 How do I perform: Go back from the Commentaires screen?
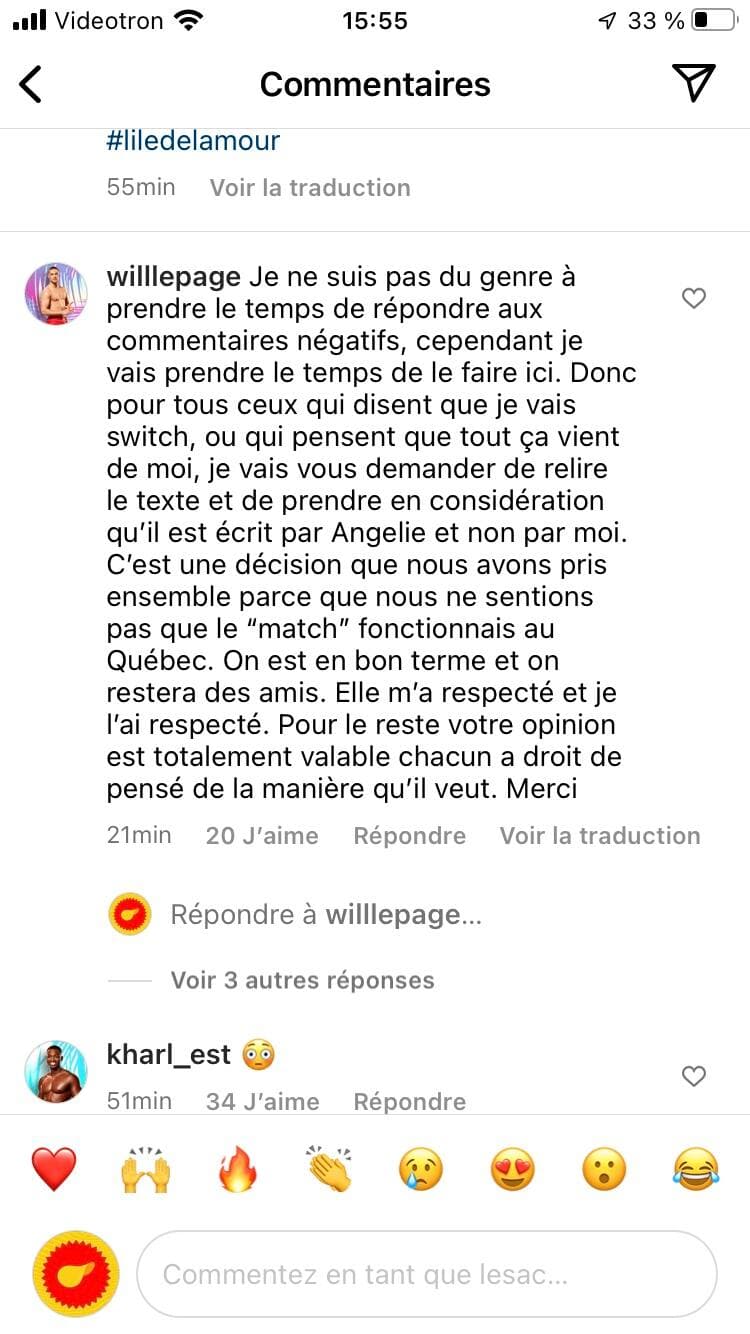[x=32, y=84]
